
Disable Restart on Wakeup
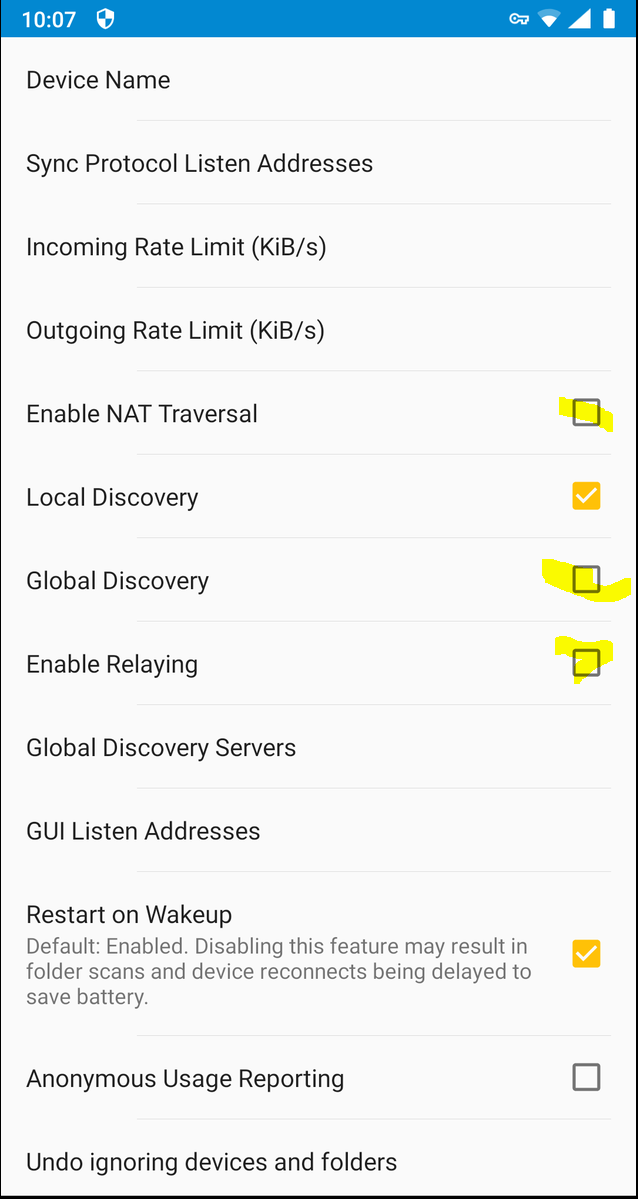(x=586, y=954)
